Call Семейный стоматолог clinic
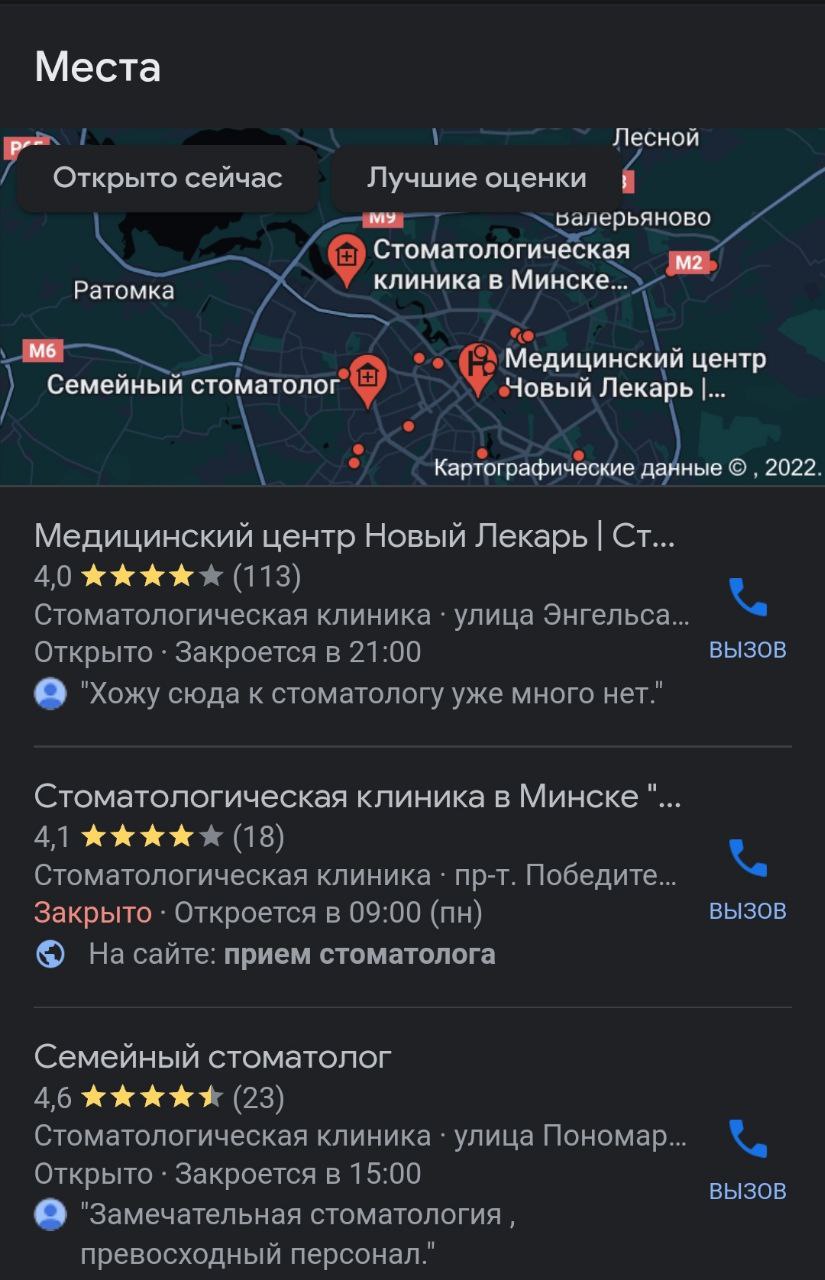The image size is (825, 1280). pyautogui.click(x=747, y=1159)
